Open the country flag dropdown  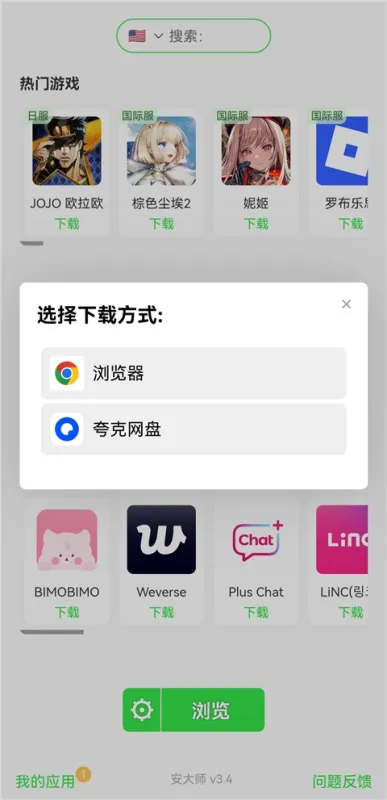pyautogui.click(x=145, y=36)
